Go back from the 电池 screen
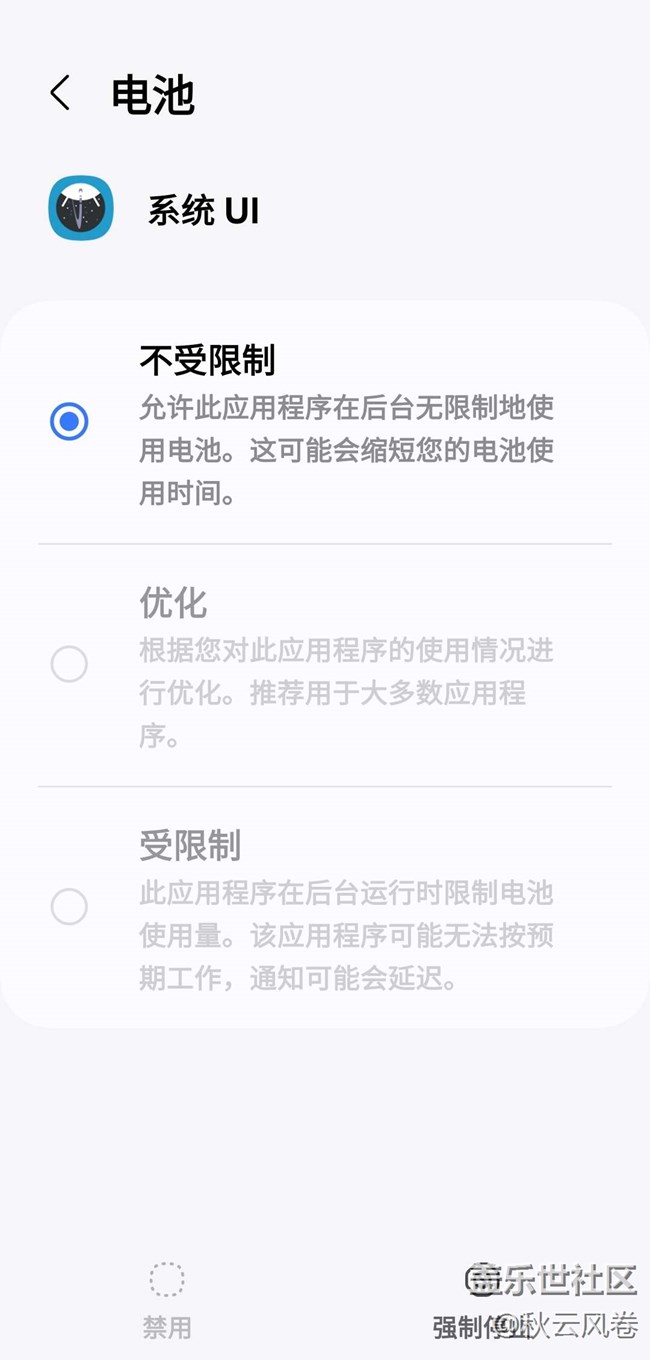The image size is (650, 1360). 60,94
